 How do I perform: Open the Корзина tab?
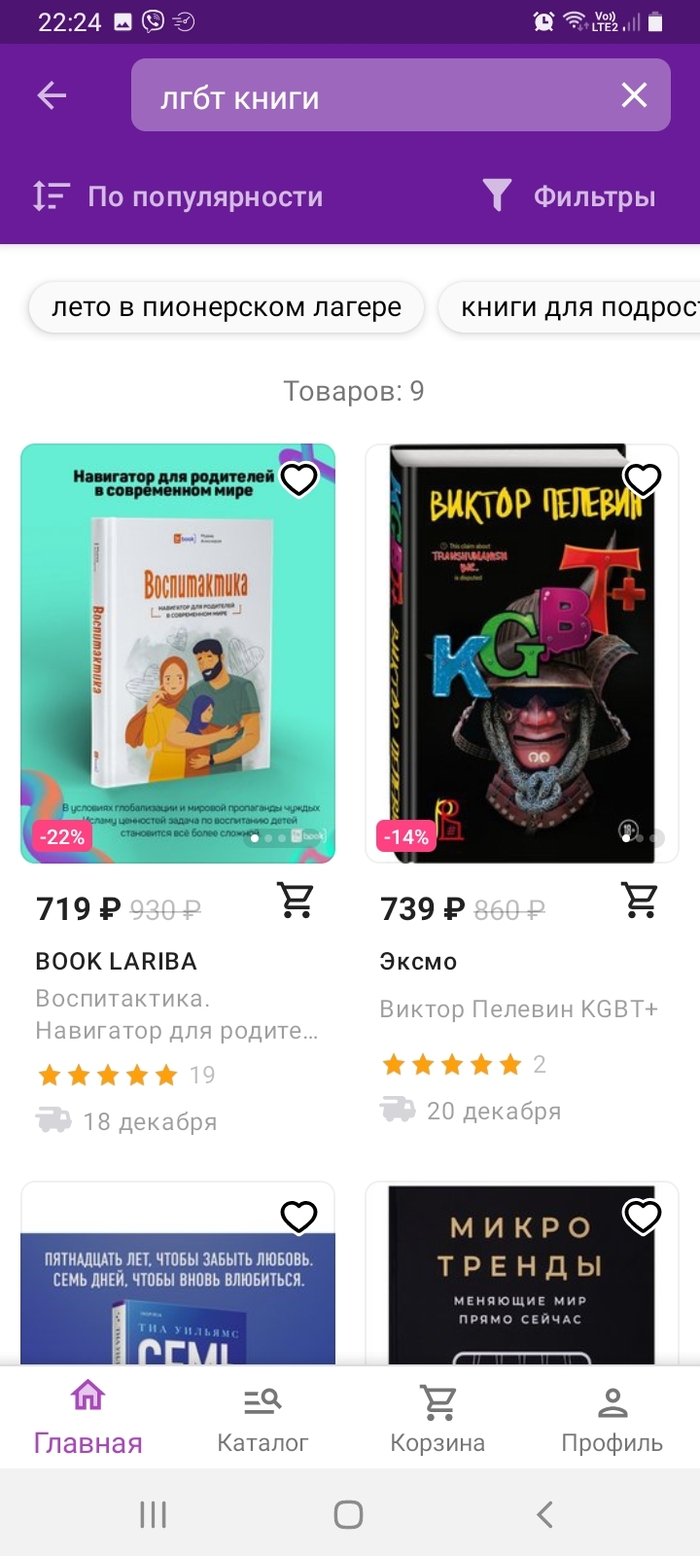point(438,1417)
